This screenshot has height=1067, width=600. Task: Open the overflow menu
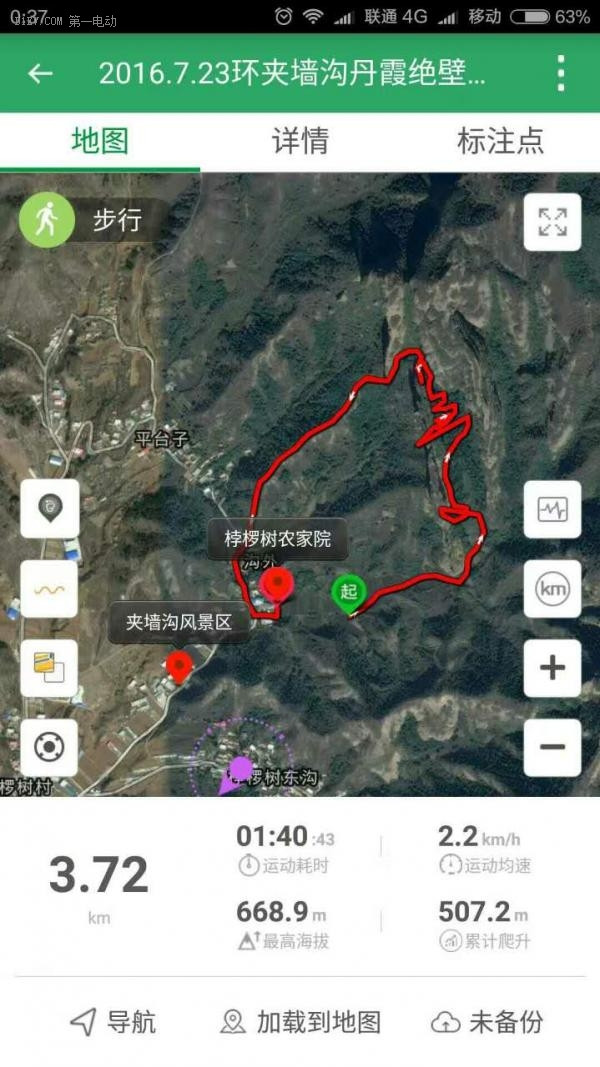point(561,73)
